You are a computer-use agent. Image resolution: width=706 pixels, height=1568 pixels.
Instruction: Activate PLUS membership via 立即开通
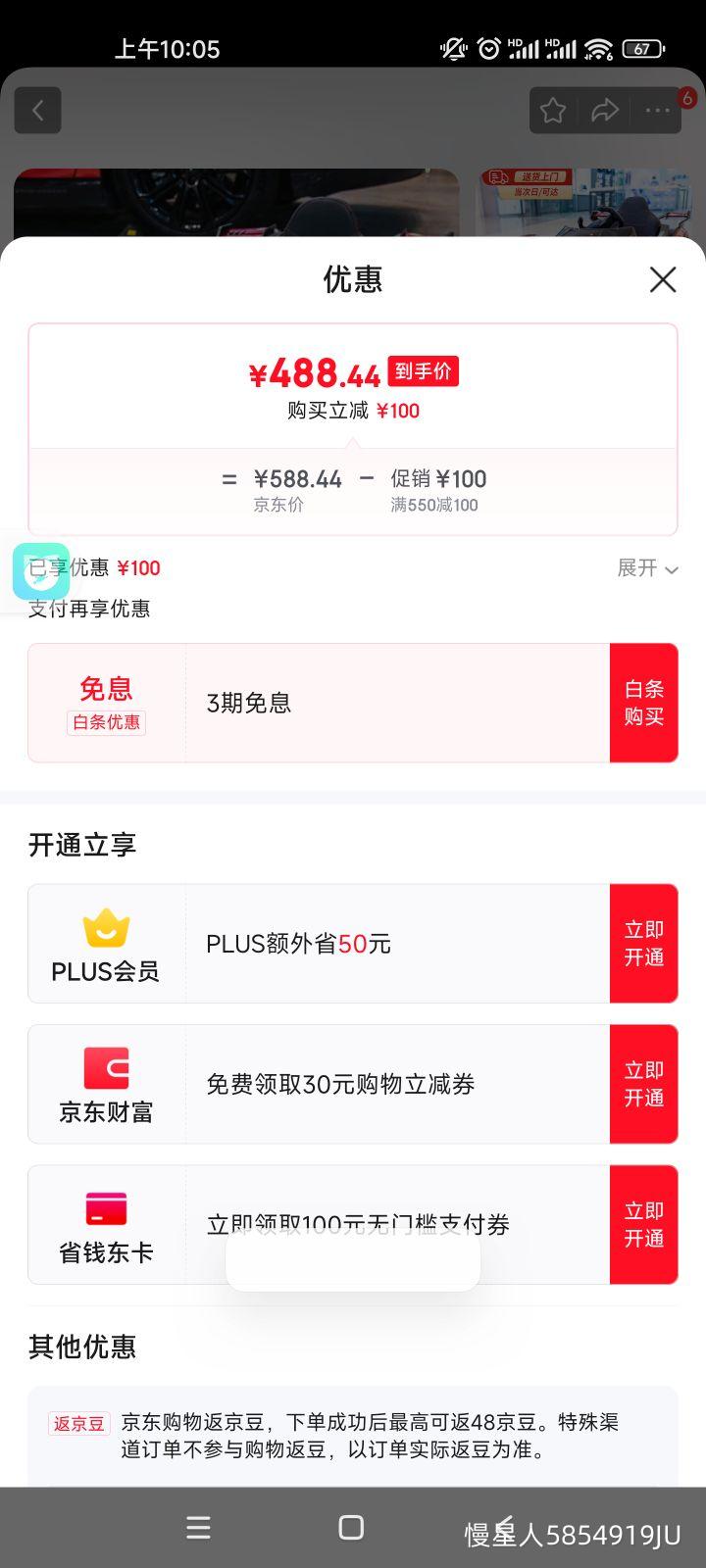(x=643, y=943)
